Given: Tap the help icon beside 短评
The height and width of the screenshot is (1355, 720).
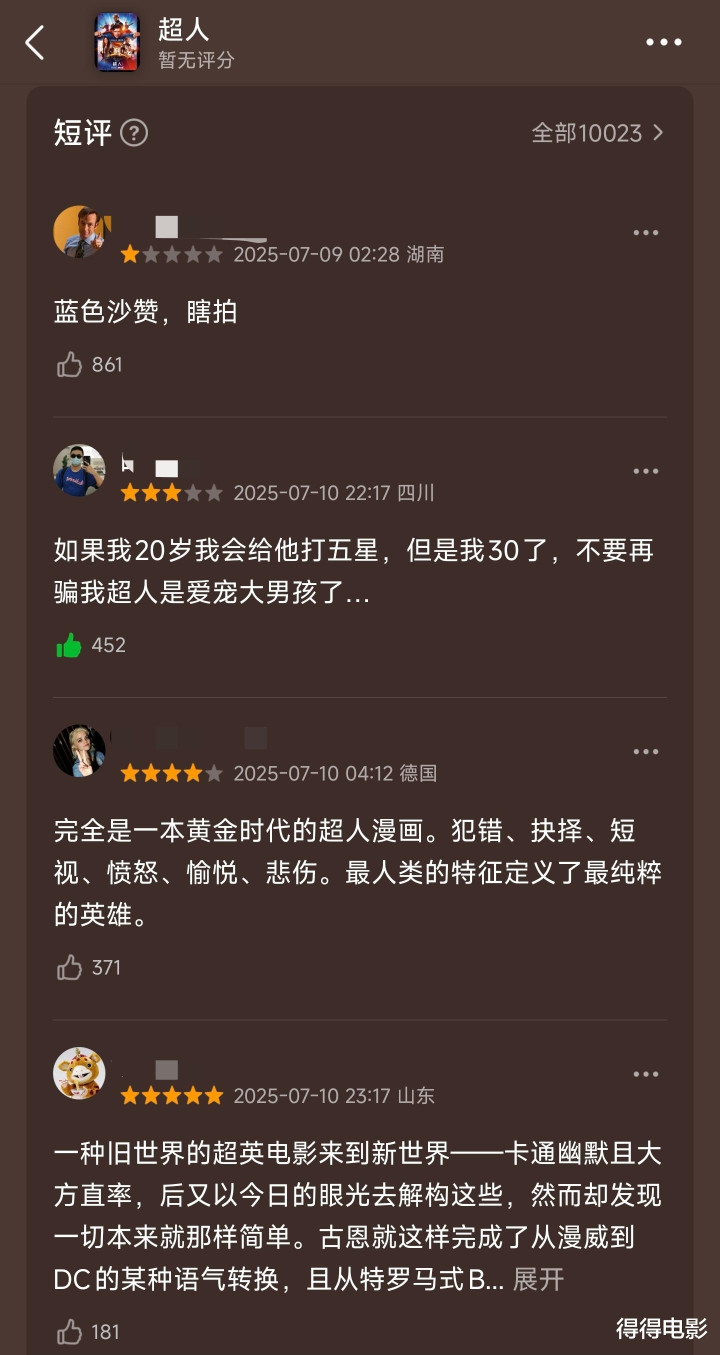Looking at the screenshot, I should tap(134, 133).
